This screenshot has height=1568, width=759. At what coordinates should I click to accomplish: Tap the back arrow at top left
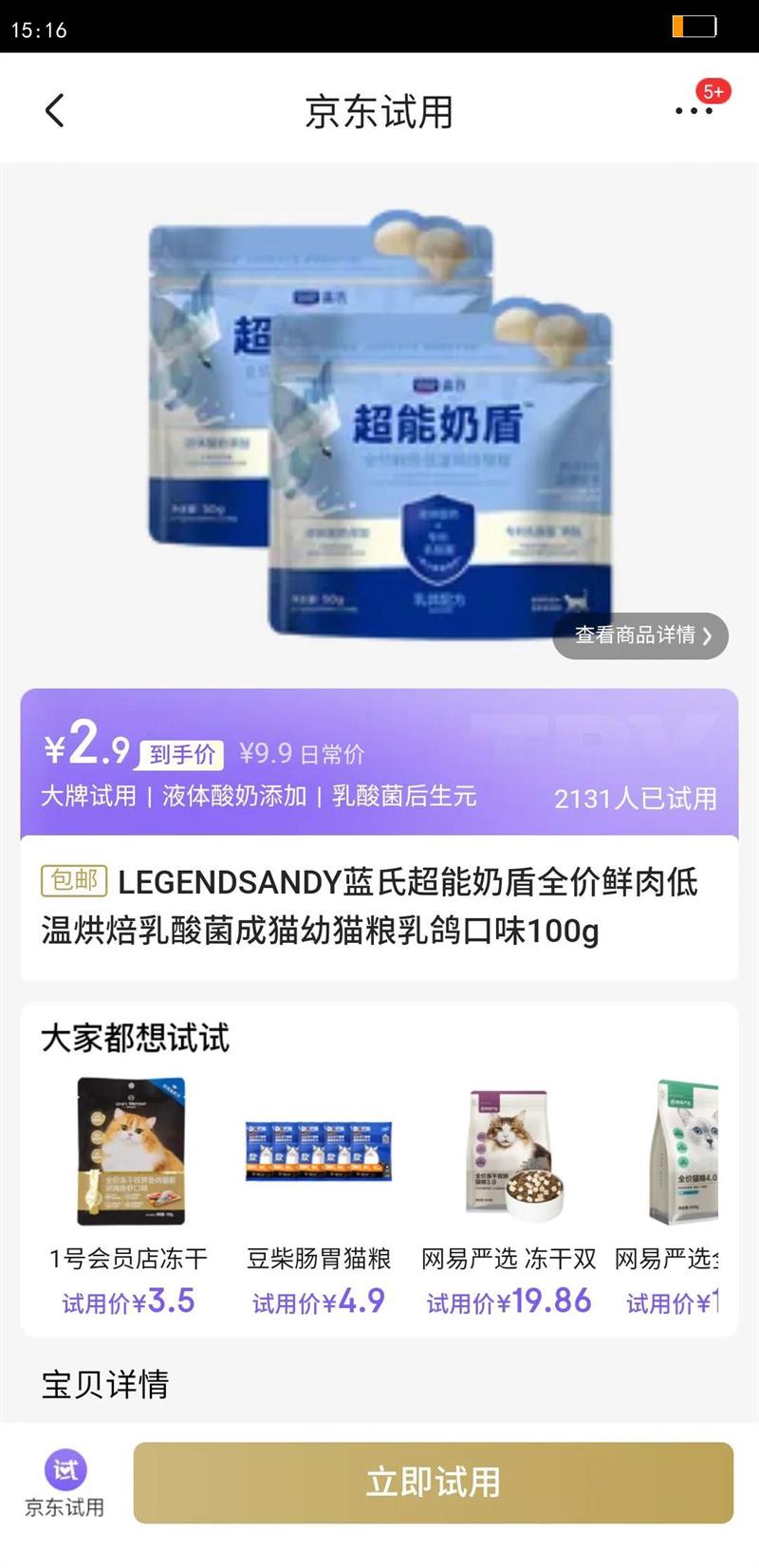[54, 110]
